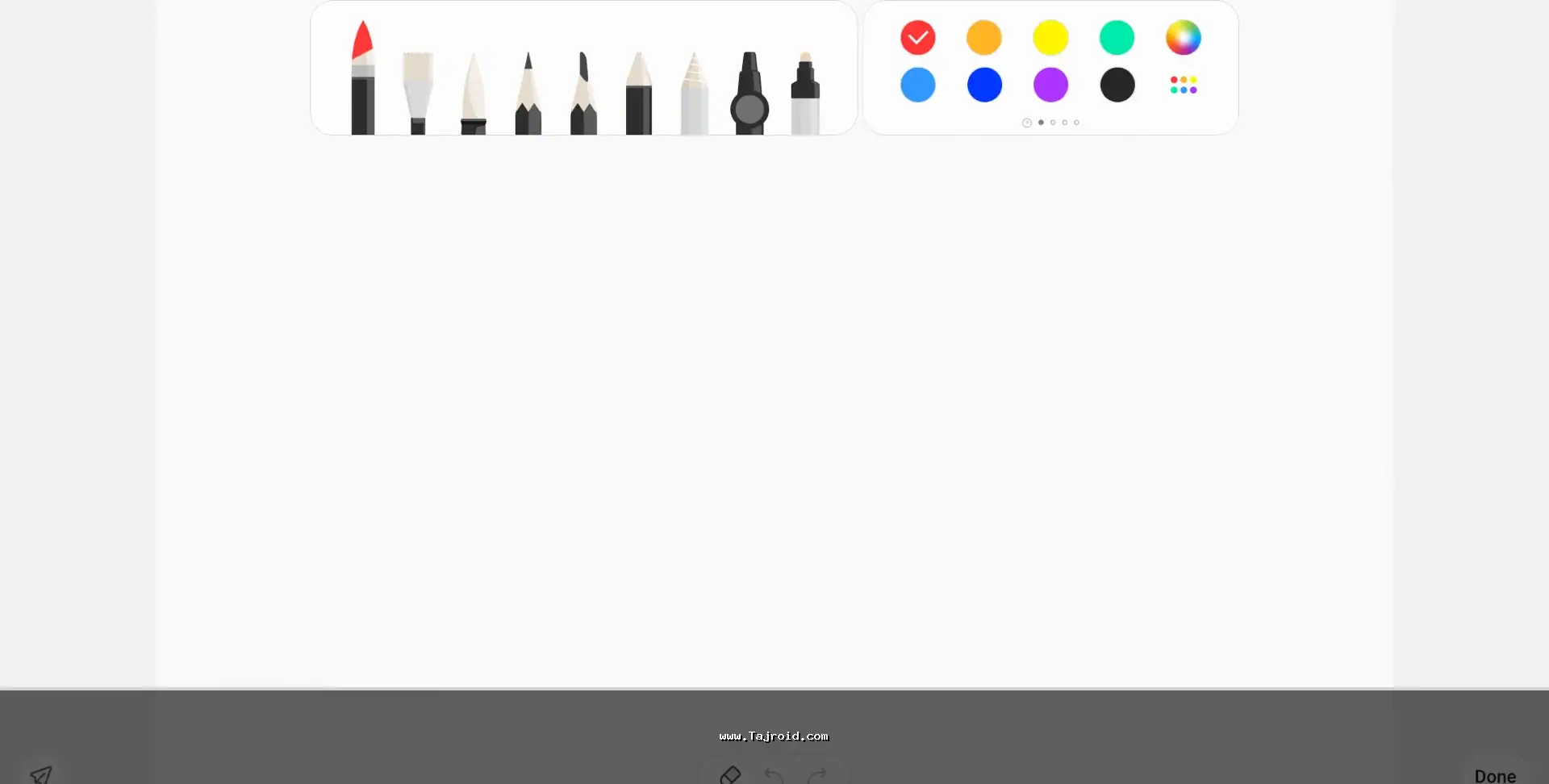Activate the eraser tool
Screen dimensions: 1549x784
click(730, 774)
